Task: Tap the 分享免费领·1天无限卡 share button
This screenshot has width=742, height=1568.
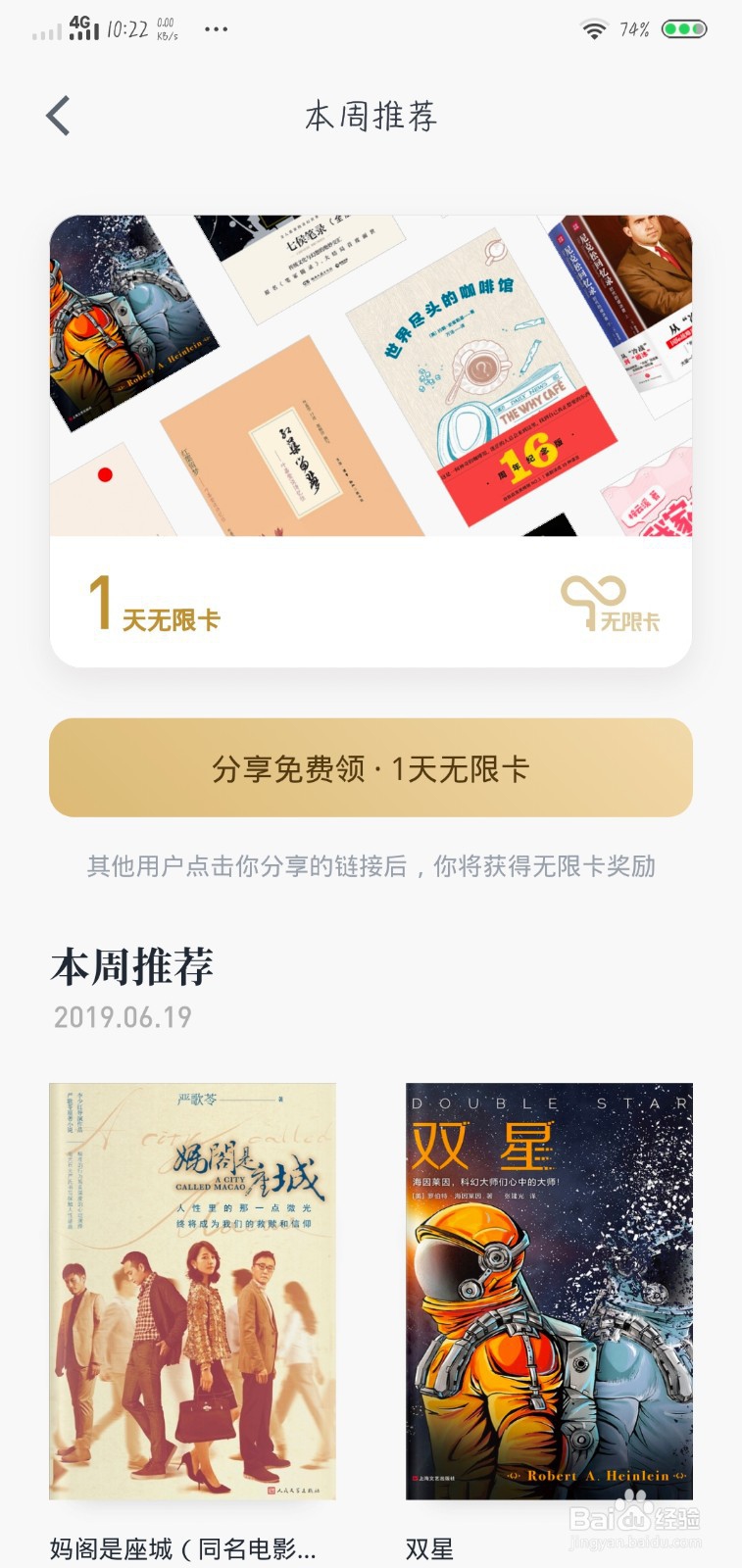Action: click(x=371, y=769)
